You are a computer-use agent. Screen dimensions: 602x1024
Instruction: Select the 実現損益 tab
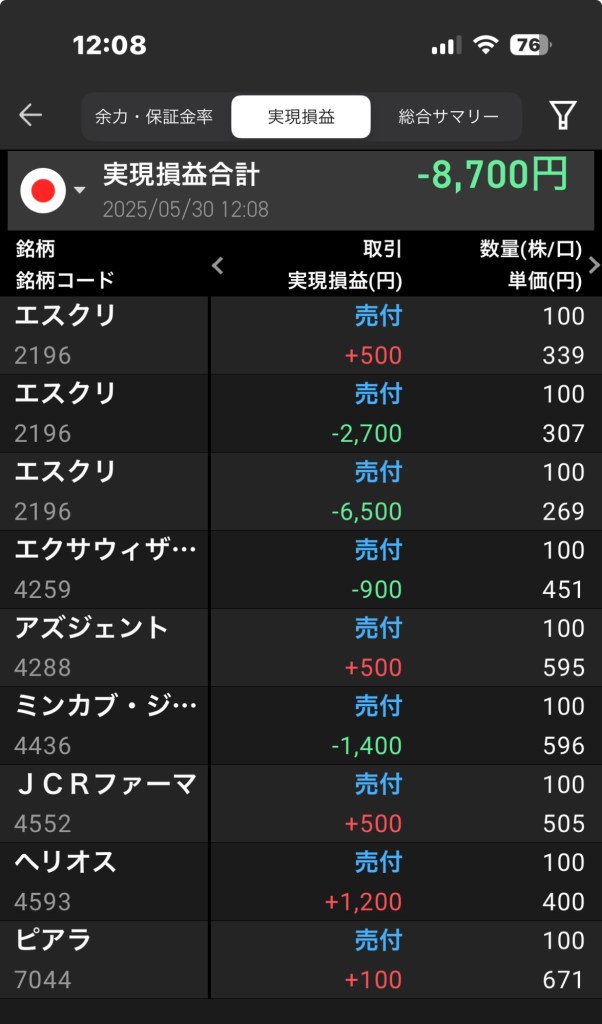click(301, 116)
